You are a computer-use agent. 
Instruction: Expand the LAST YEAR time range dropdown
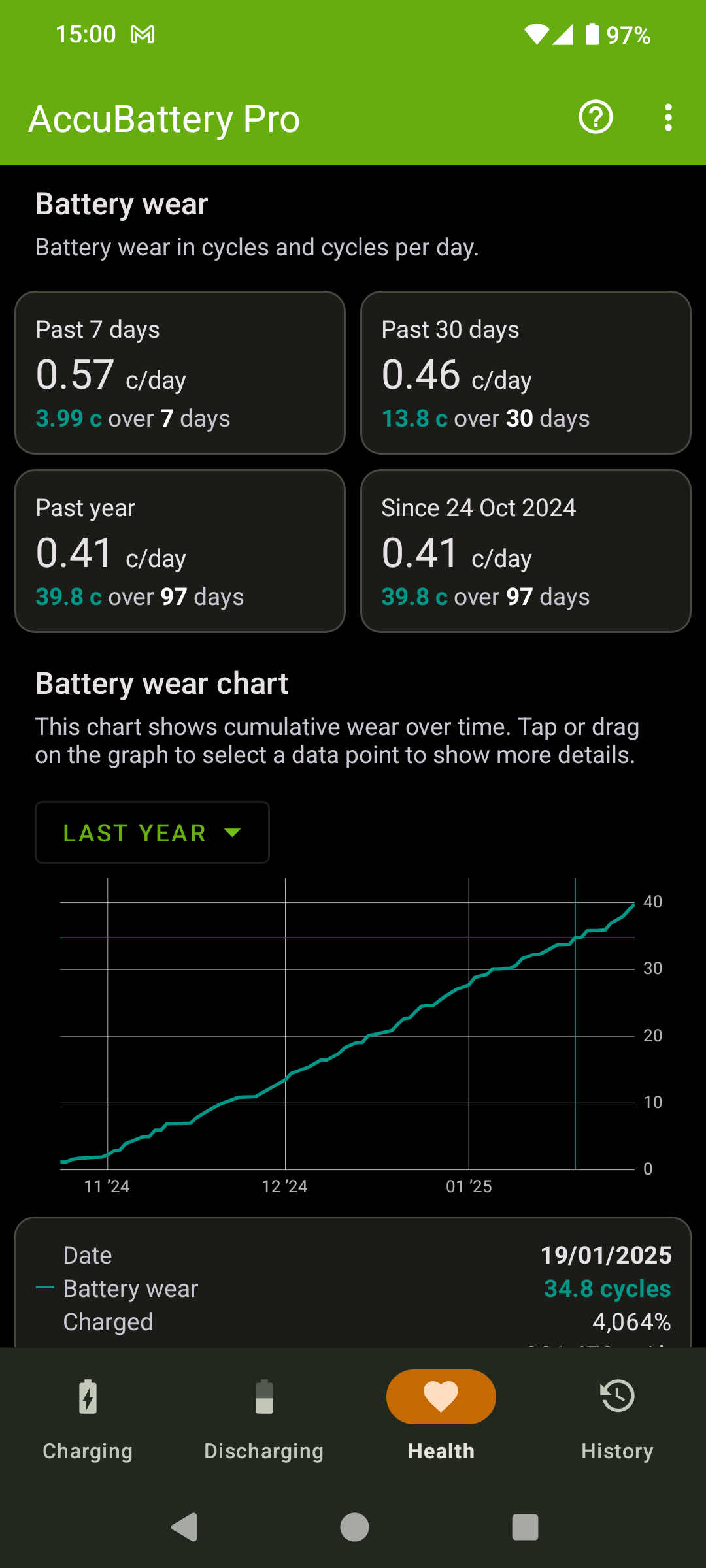[152, 832]
